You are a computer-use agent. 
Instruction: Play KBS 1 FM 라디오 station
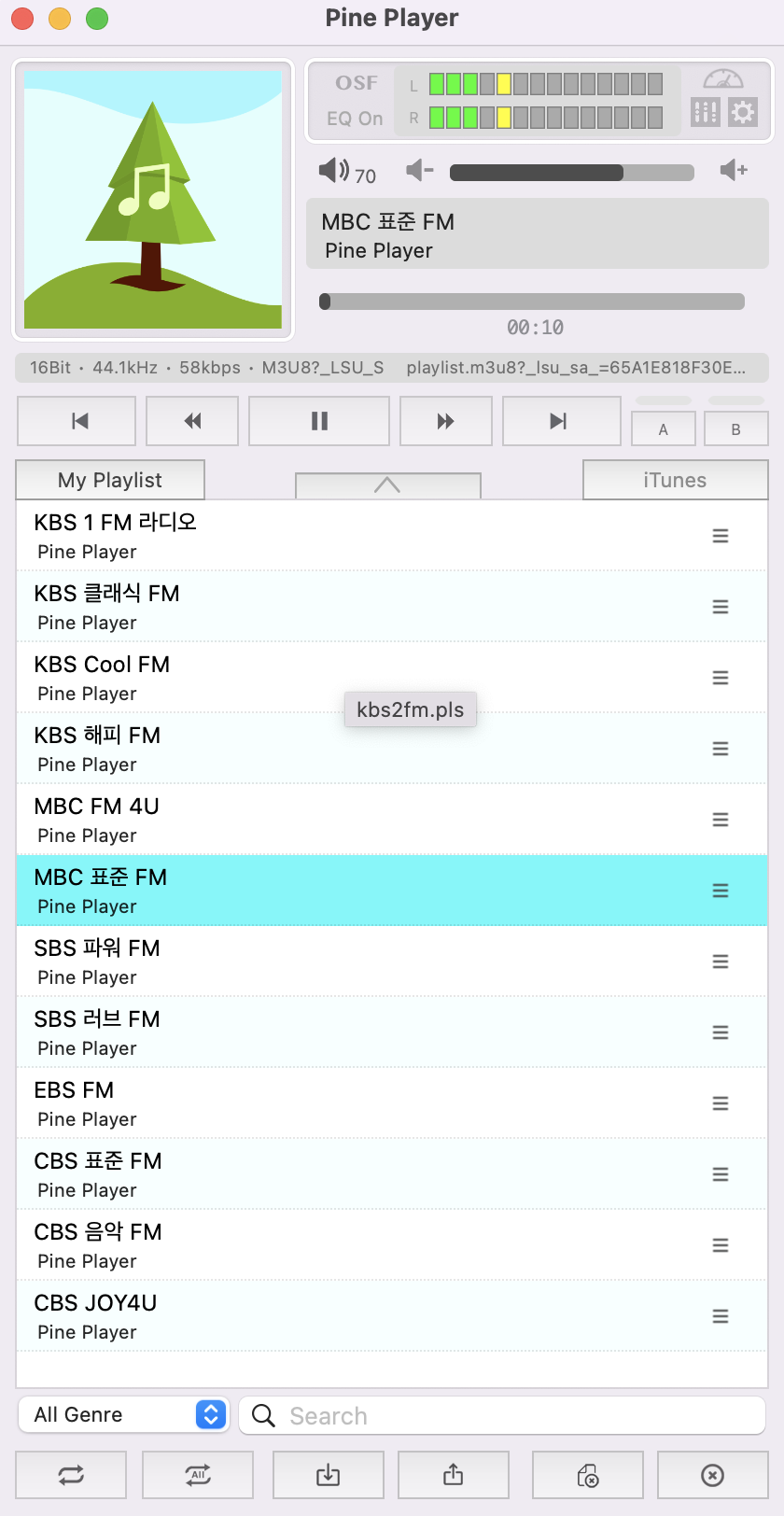(x=116, y=535)
